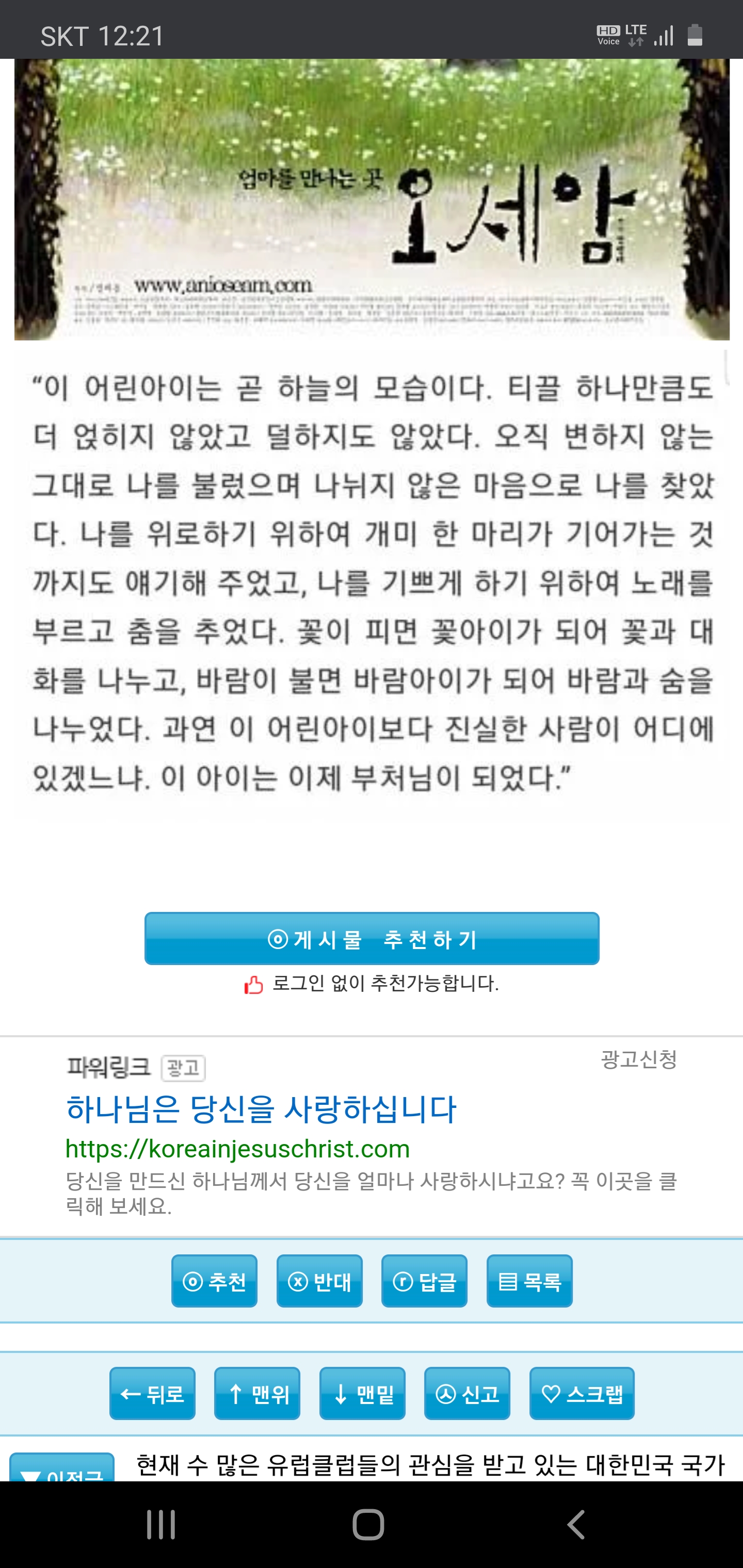Tap the 게시물 추천하기 button
The width and height of the screenshot is (743, 1568).
[x=372, y=938]
